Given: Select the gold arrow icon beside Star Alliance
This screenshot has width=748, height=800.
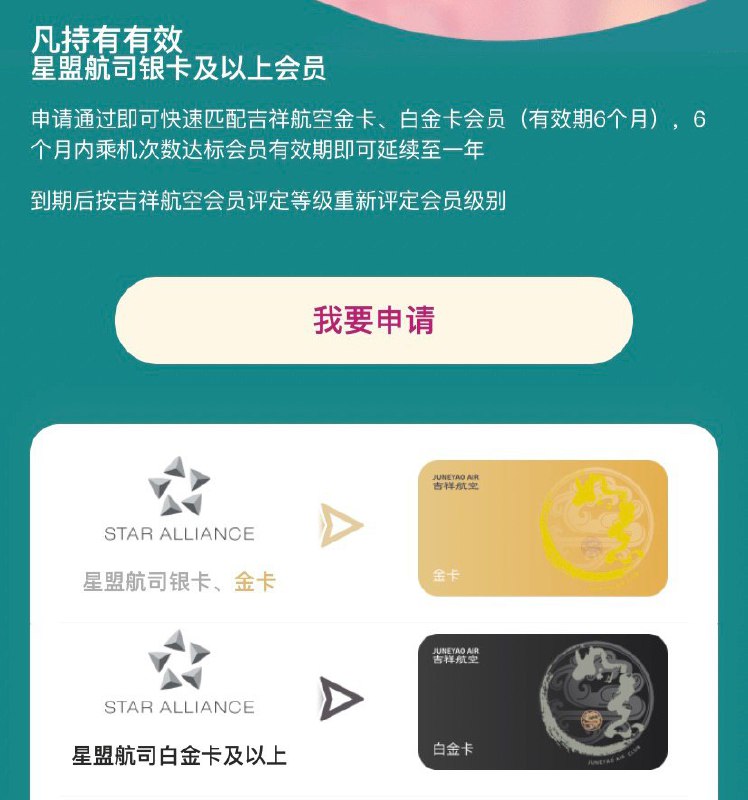Looking at the screenshot, I should (341, 520).
